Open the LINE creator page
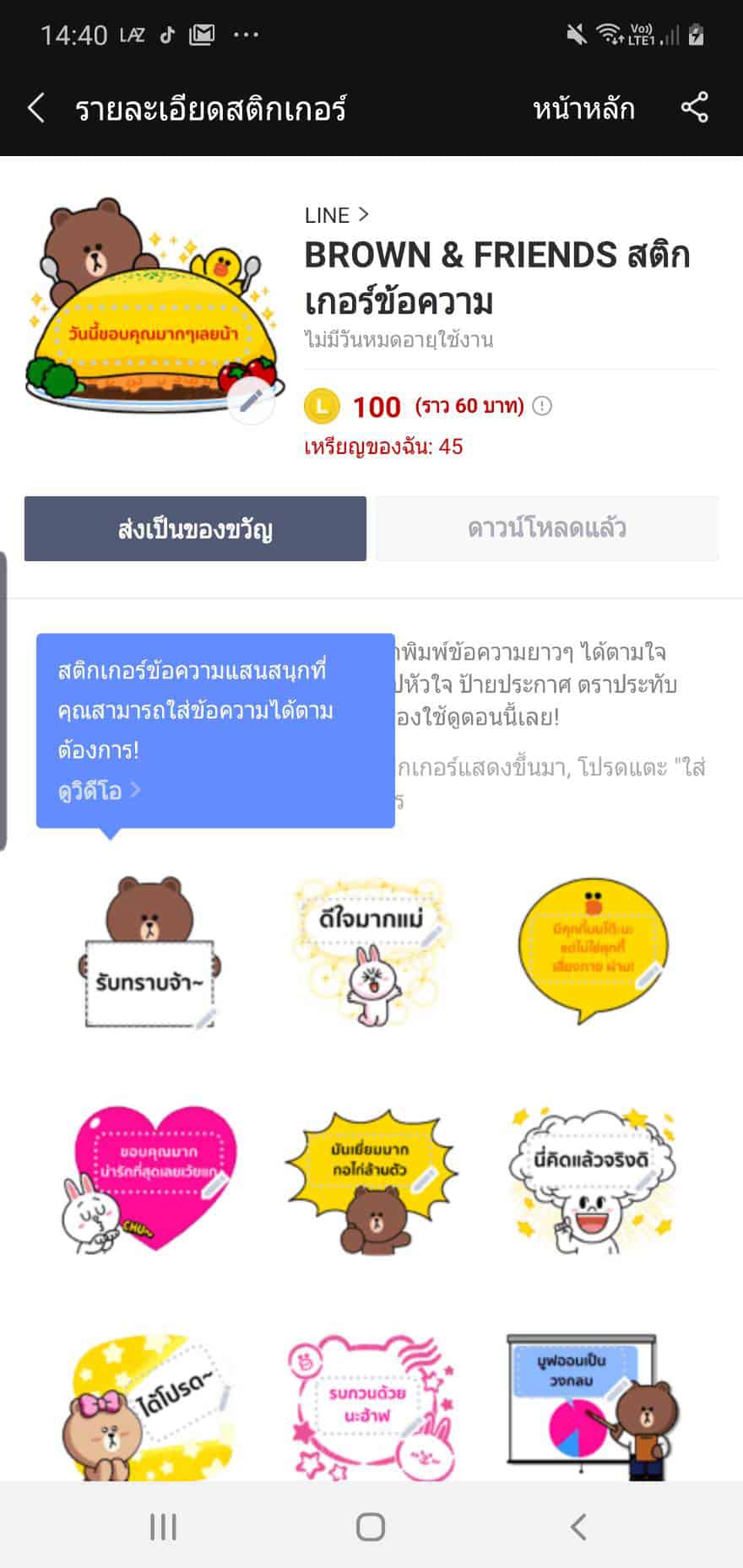 pos(336,215)
